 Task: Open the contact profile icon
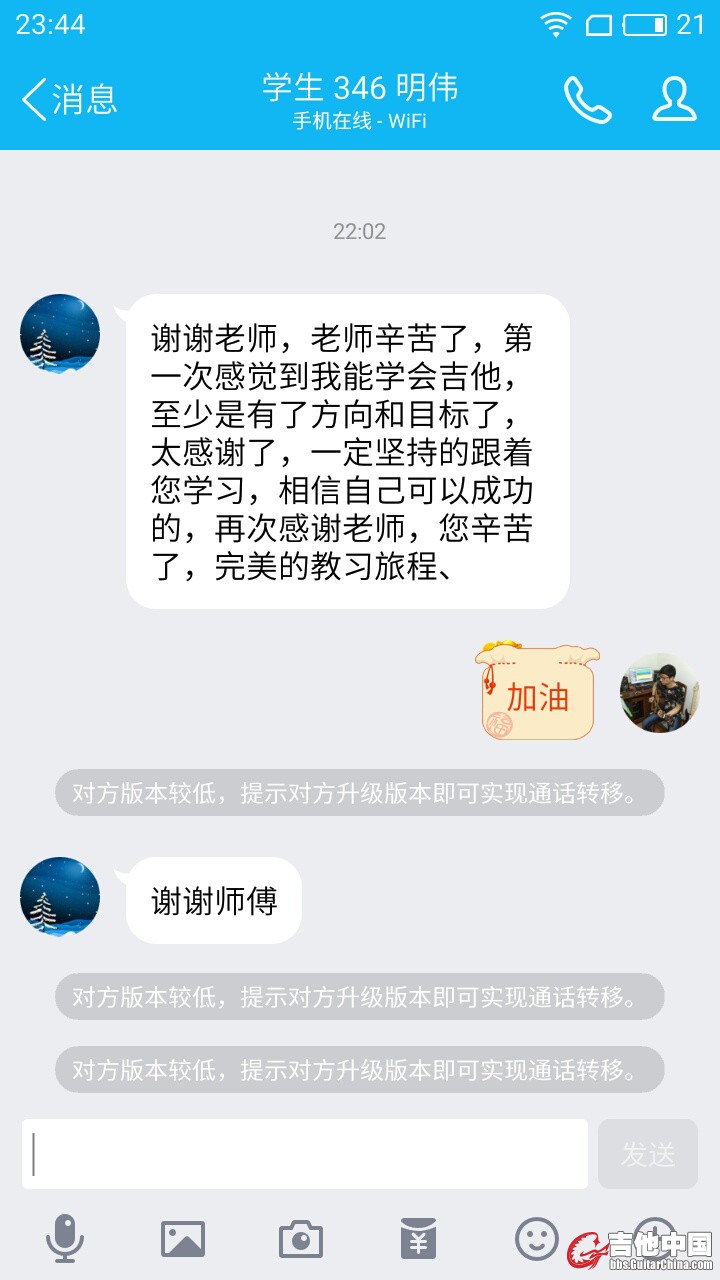pyautogui.click(x=674, y=99)
